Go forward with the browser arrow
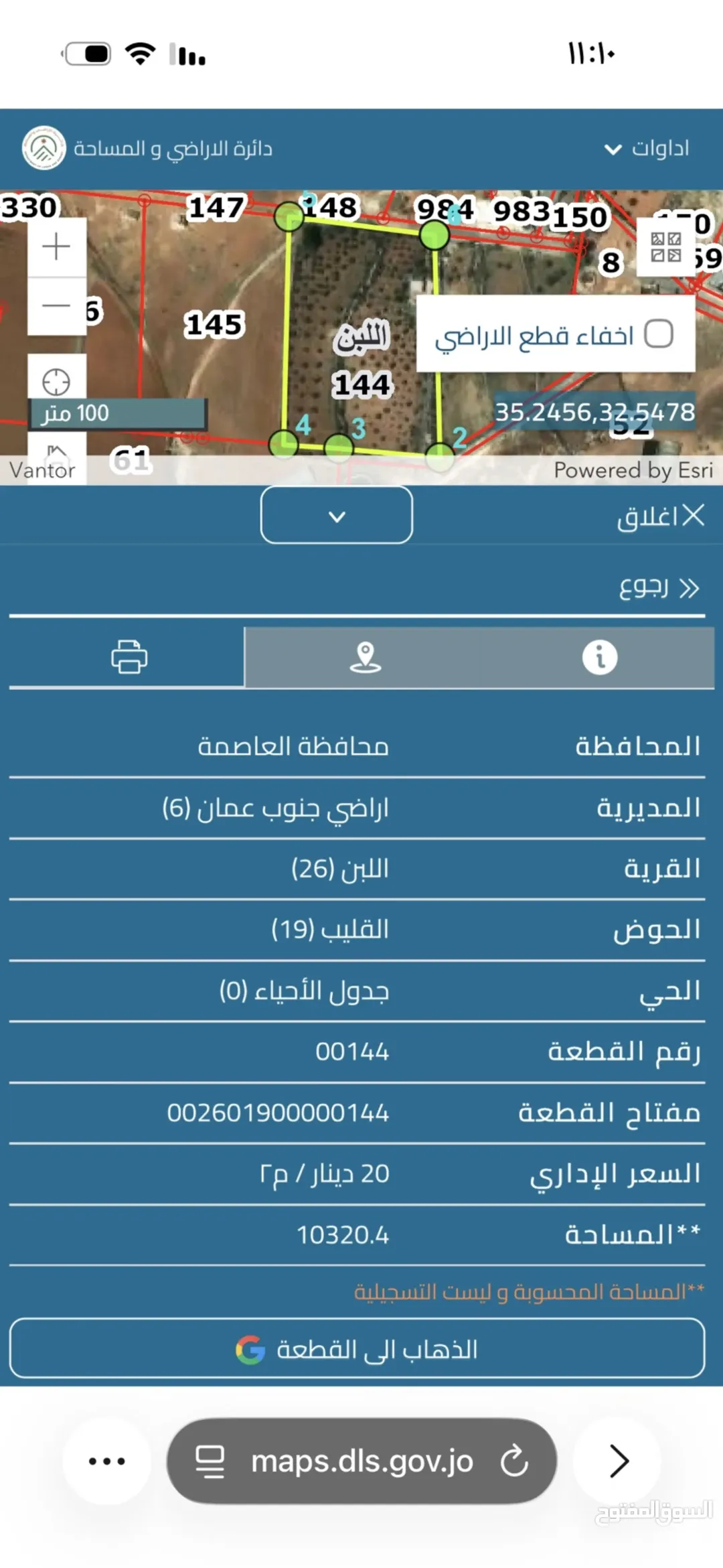The width and height of the screenshot is (723, 1568). point(619,1461)
